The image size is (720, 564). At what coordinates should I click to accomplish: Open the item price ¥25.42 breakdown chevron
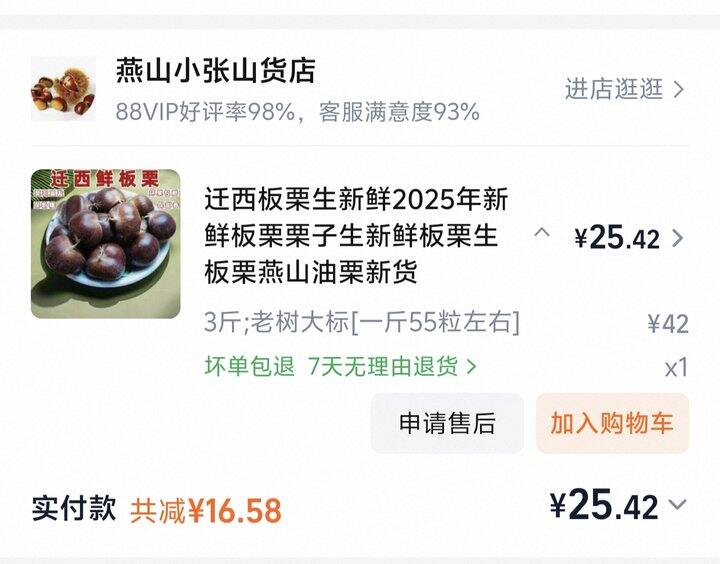coord(678,238)
